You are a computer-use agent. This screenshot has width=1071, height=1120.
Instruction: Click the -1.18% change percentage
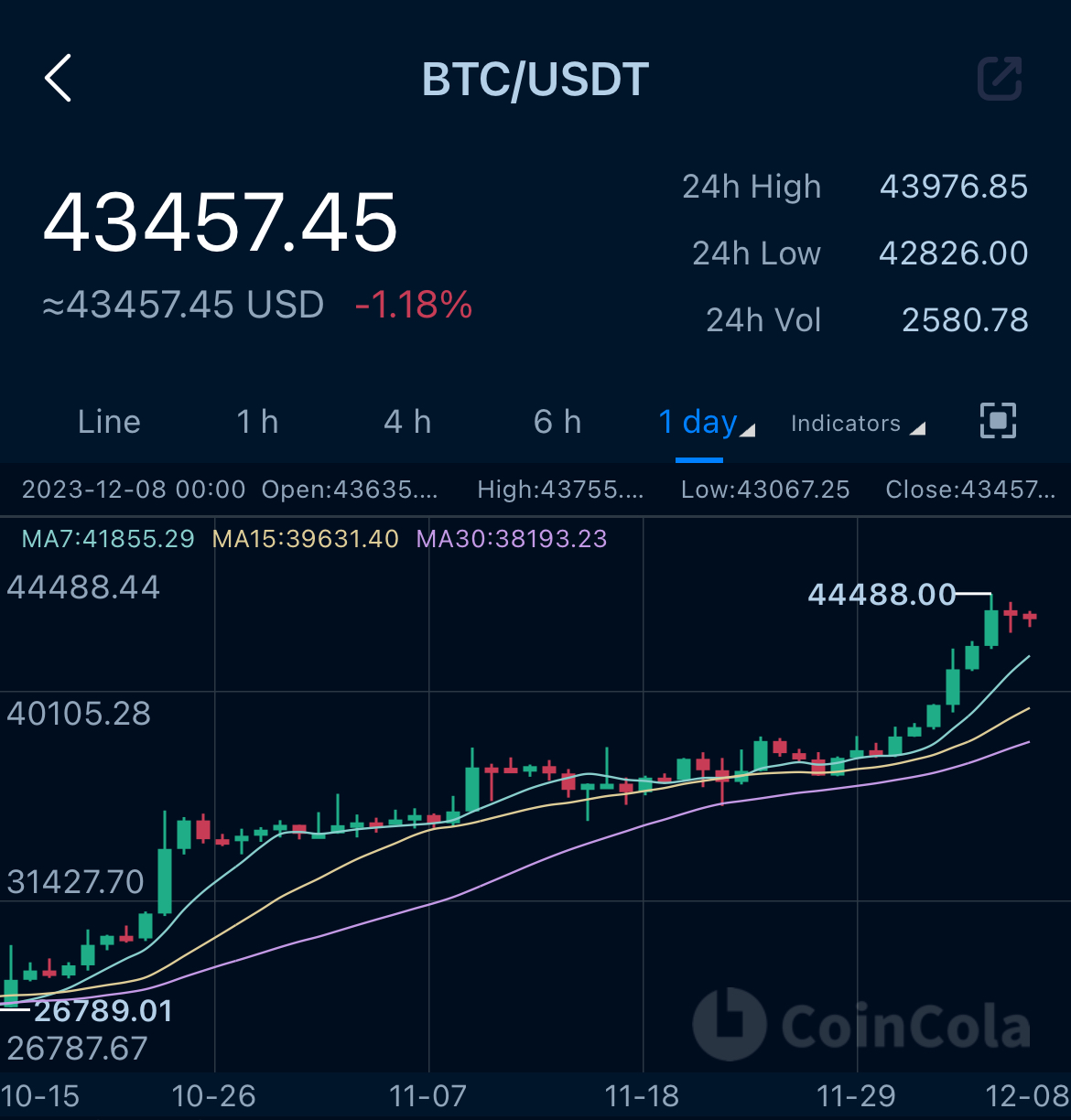(x=414, y=305)
